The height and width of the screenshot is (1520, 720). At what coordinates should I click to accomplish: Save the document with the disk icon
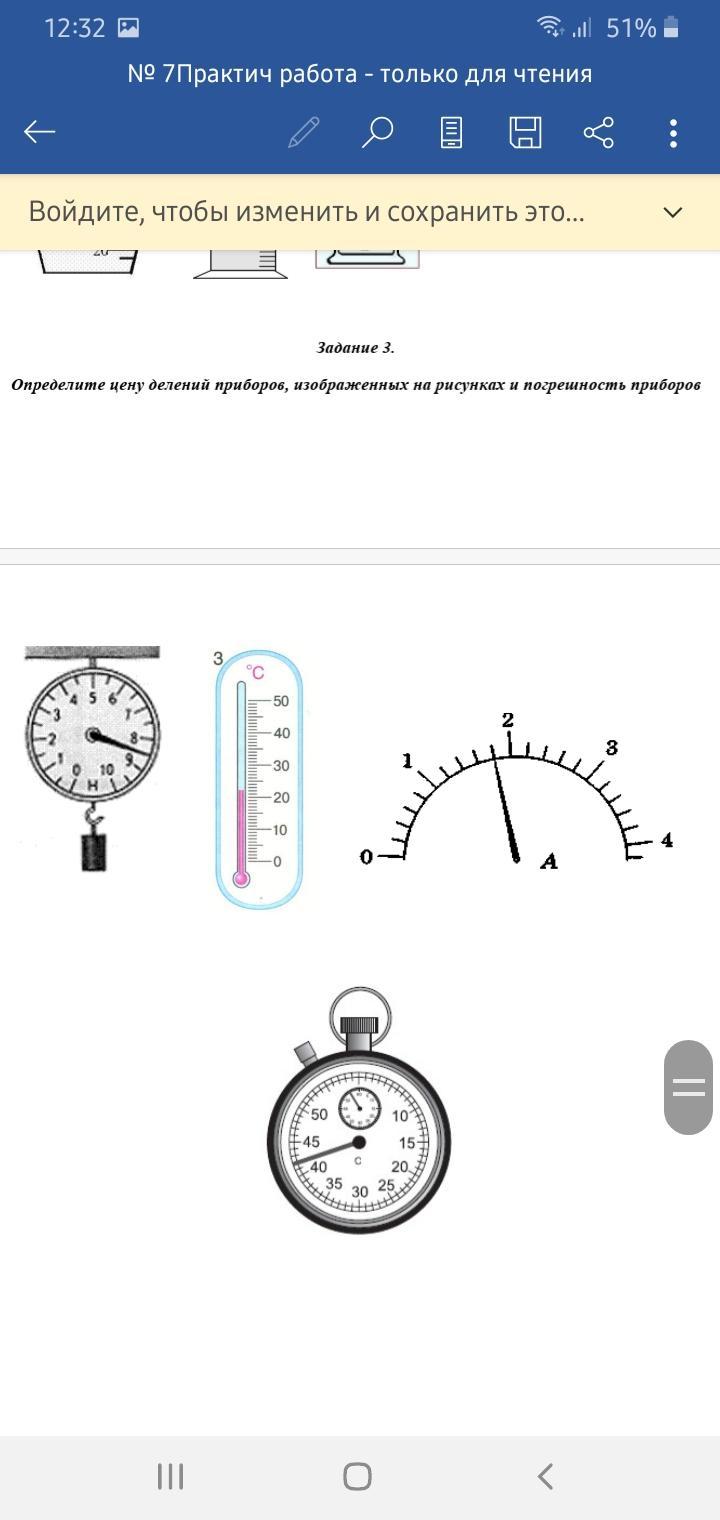point(525,132)
